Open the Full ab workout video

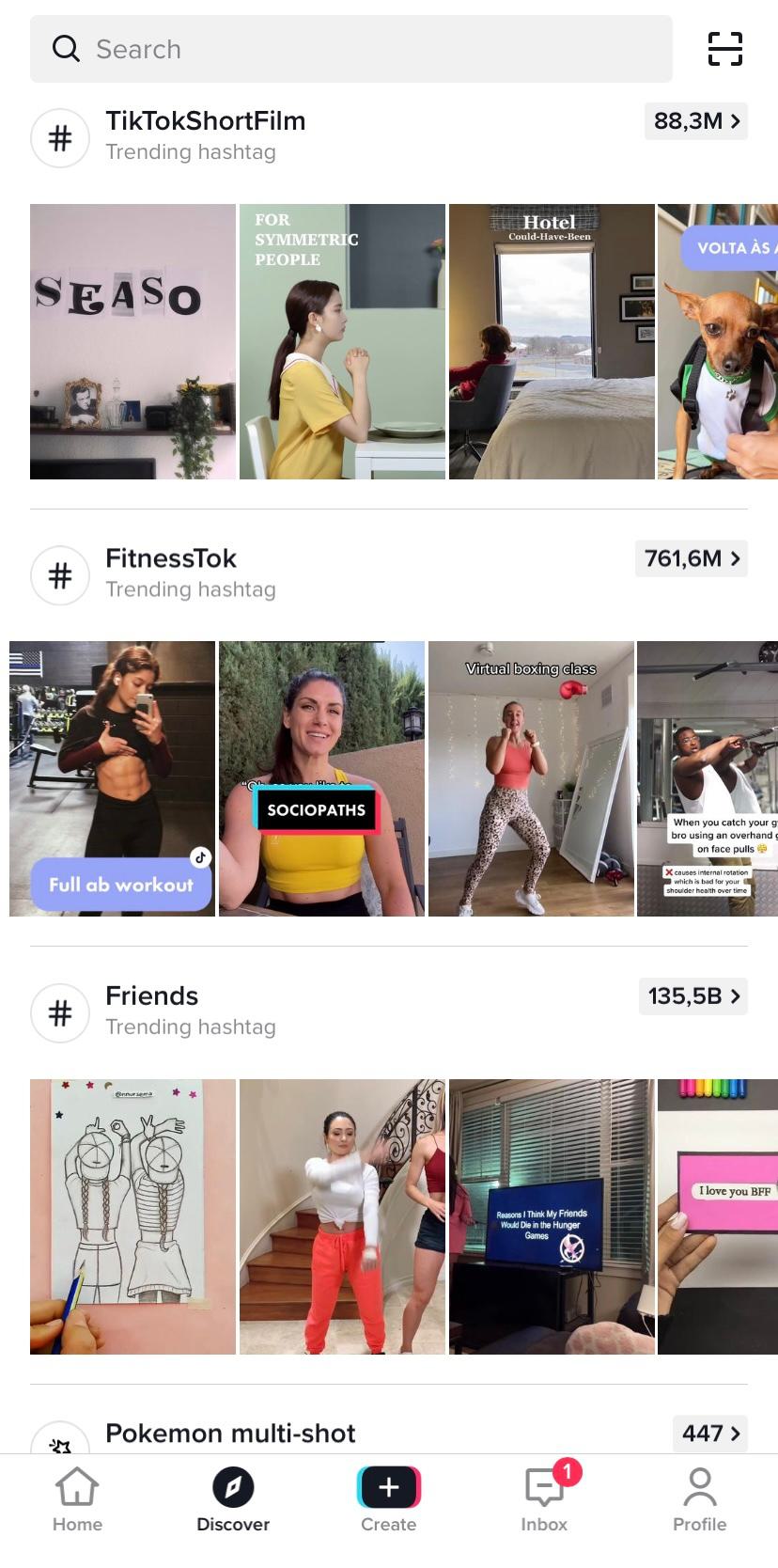[x=112, y=778]
